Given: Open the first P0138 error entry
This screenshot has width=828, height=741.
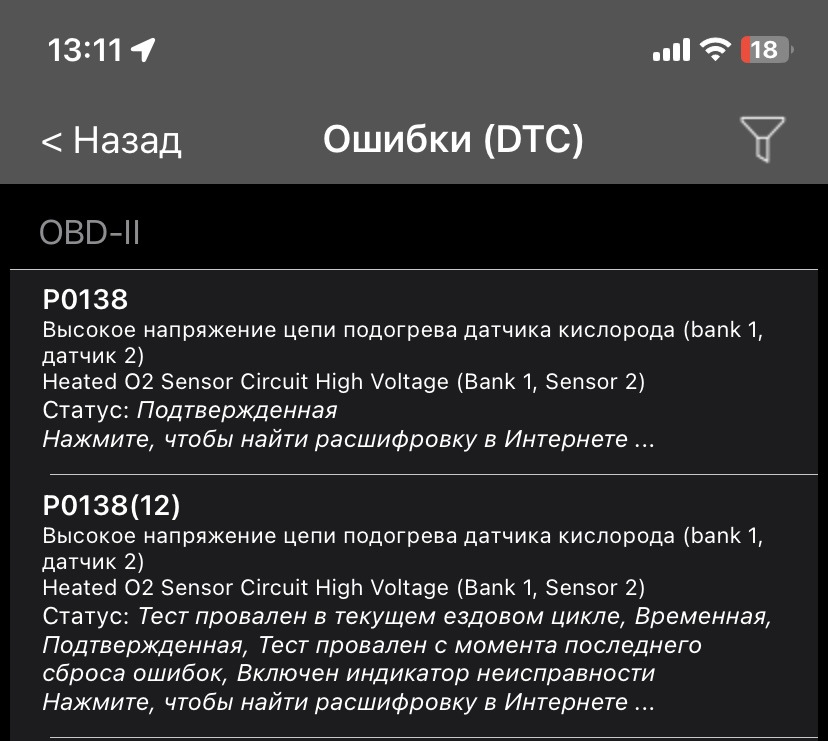Looking at the screenshot, I should pyautogui.click(x=400, y=370).
